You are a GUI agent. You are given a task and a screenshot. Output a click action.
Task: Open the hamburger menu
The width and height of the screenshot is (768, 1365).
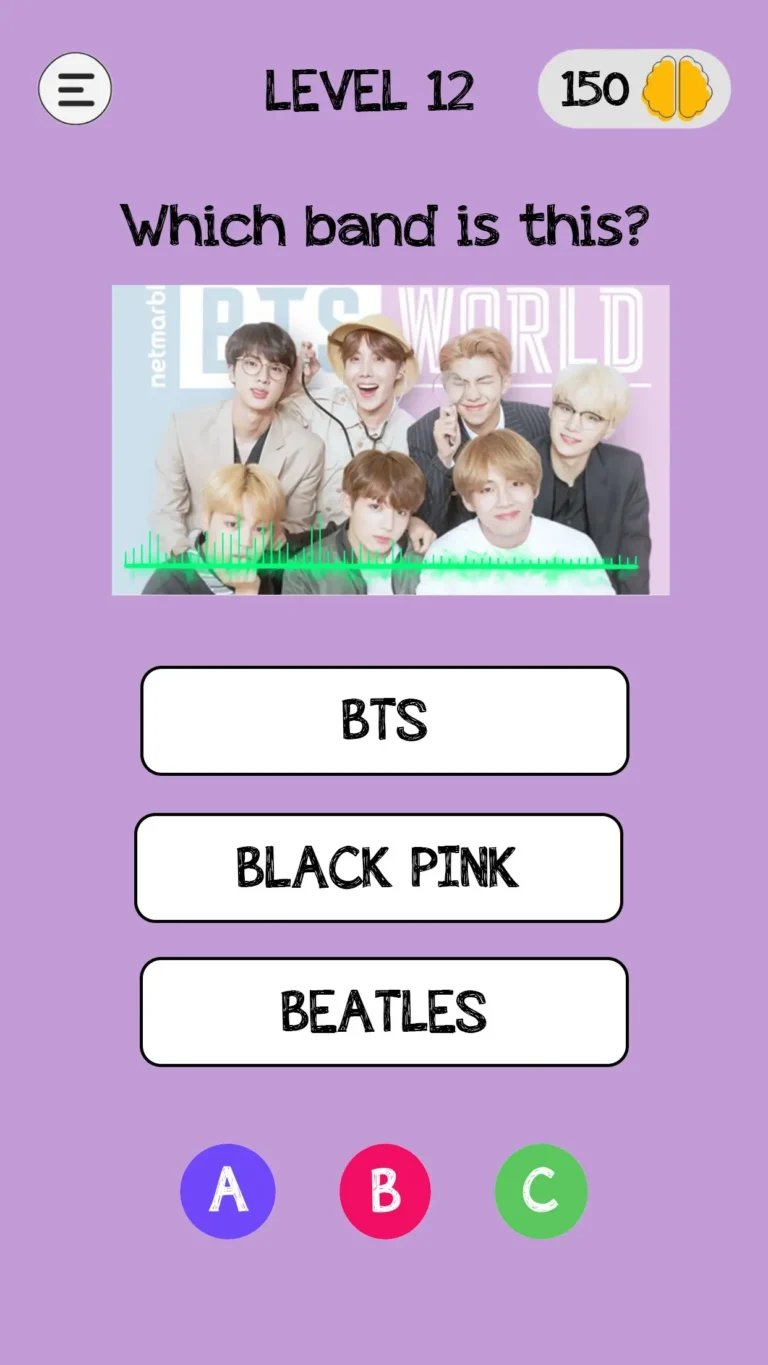click(75, 89)
